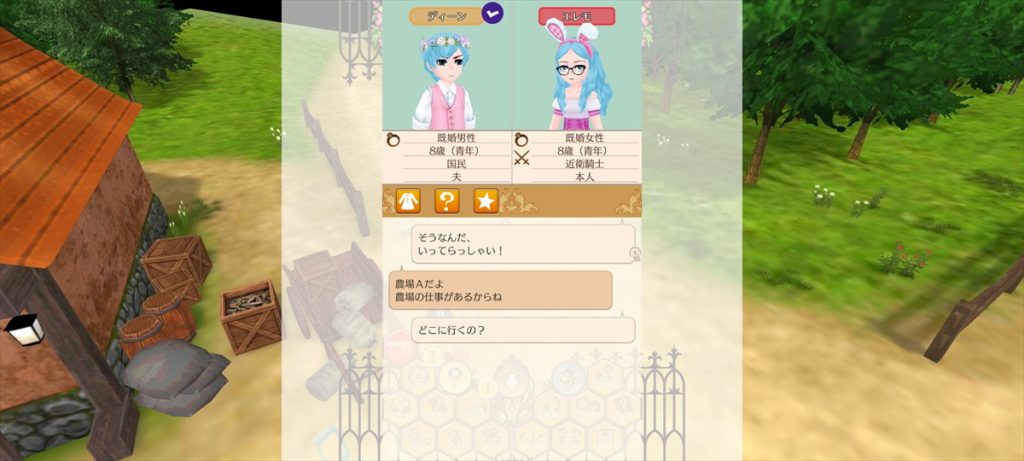The width and height of the screenshot is (1024, 461).
Task: Tap the checkmark badge beside ディーン's name
Action: [x=492, y=13]
